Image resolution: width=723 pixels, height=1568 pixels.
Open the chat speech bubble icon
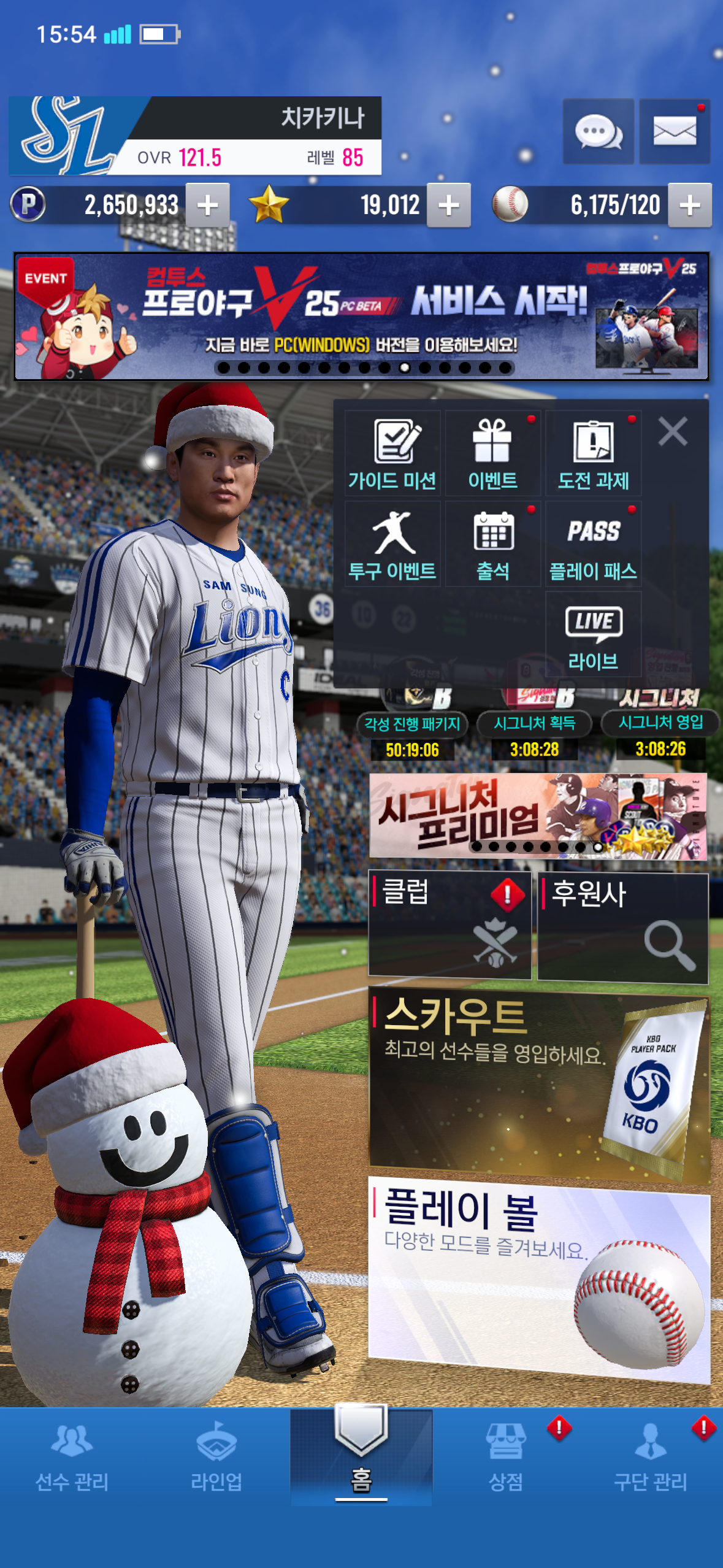pyautogui.click(x=598, y=131)
